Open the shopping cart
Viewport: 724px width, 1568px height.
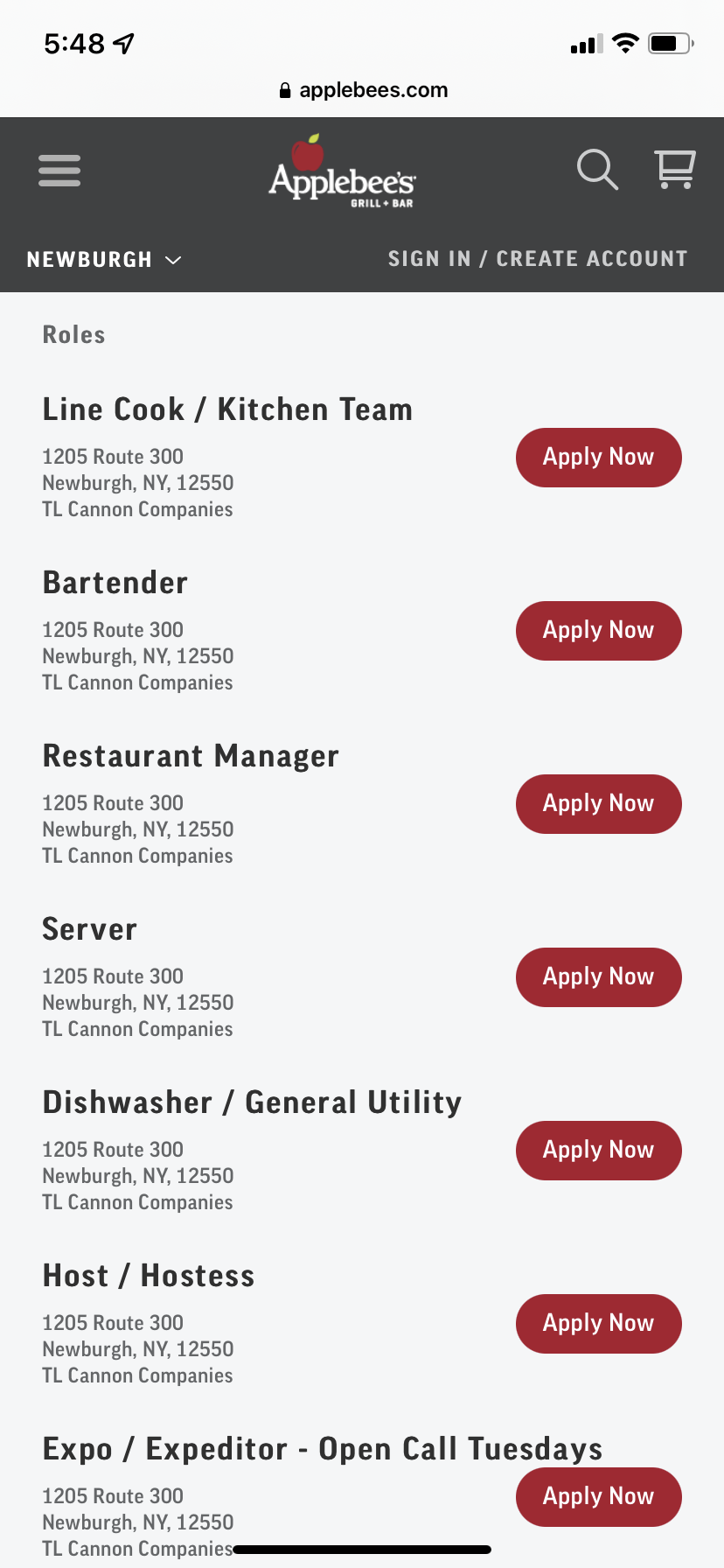click(x=675, y=169)
